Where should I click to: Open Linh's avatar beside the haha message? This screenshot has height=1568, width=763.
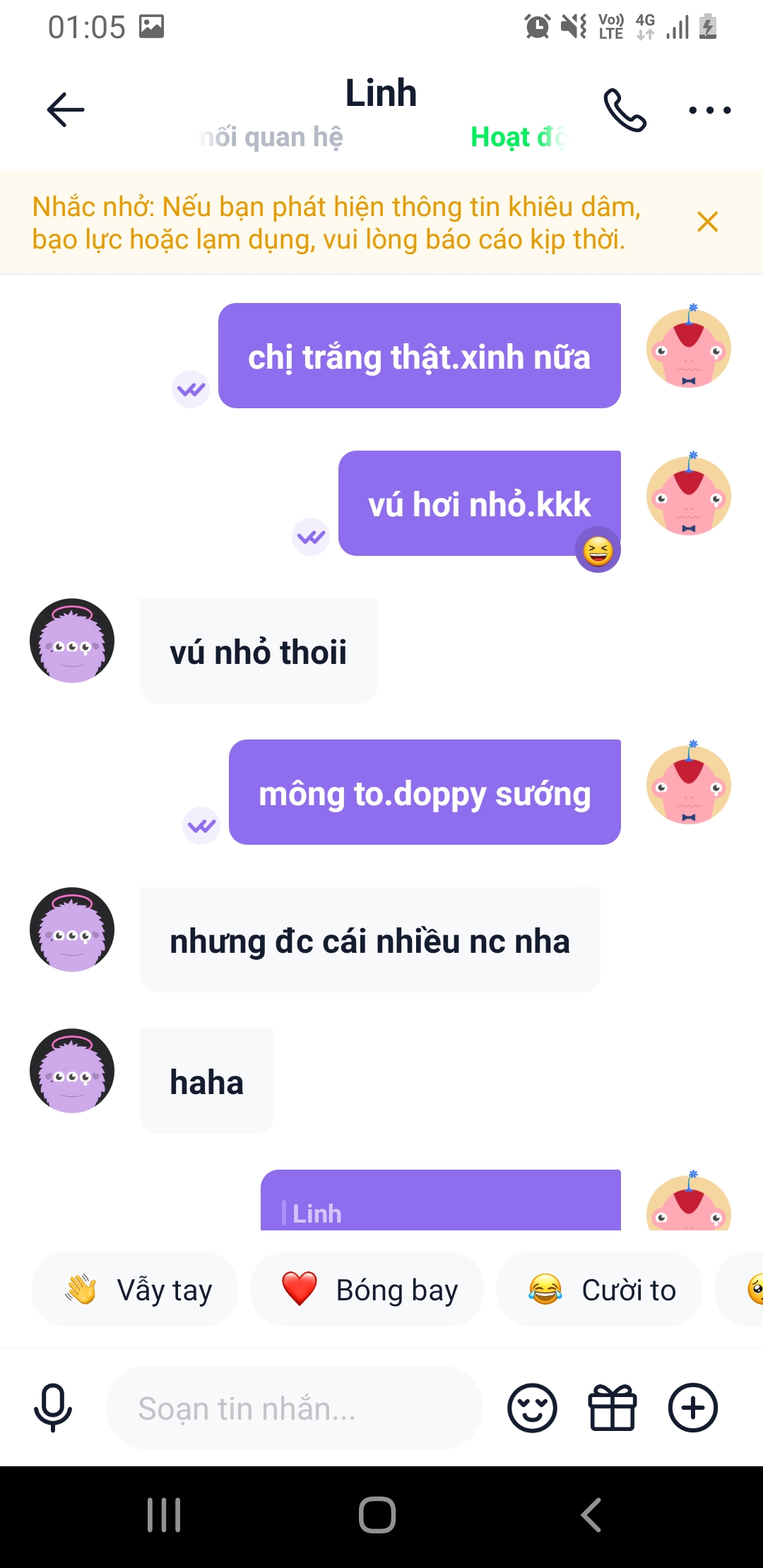point(72,1071)
